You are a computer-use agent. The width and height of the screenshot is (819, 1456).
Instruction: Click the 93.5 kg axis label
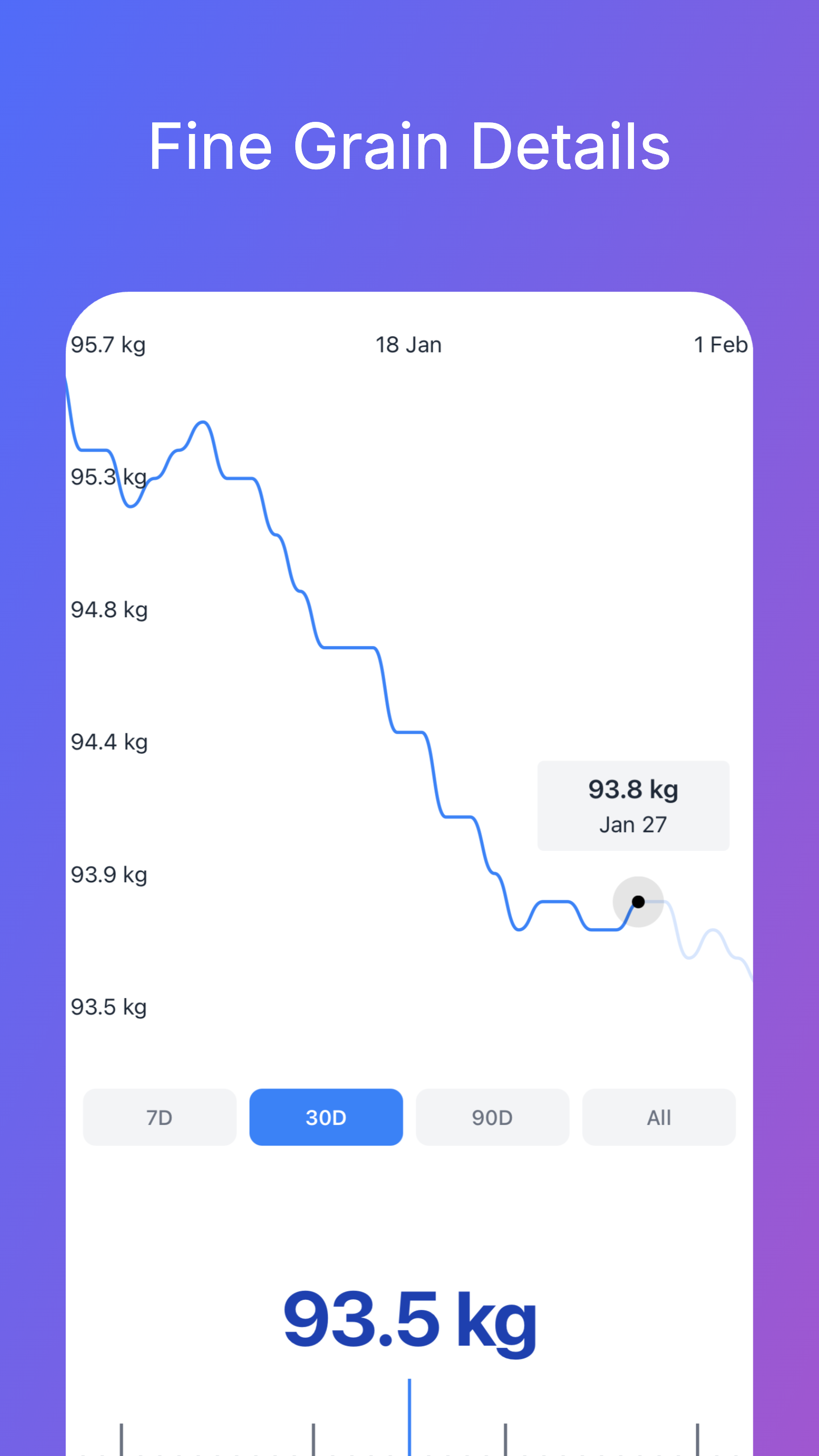pyautogui.click(x=109, y=1007)
